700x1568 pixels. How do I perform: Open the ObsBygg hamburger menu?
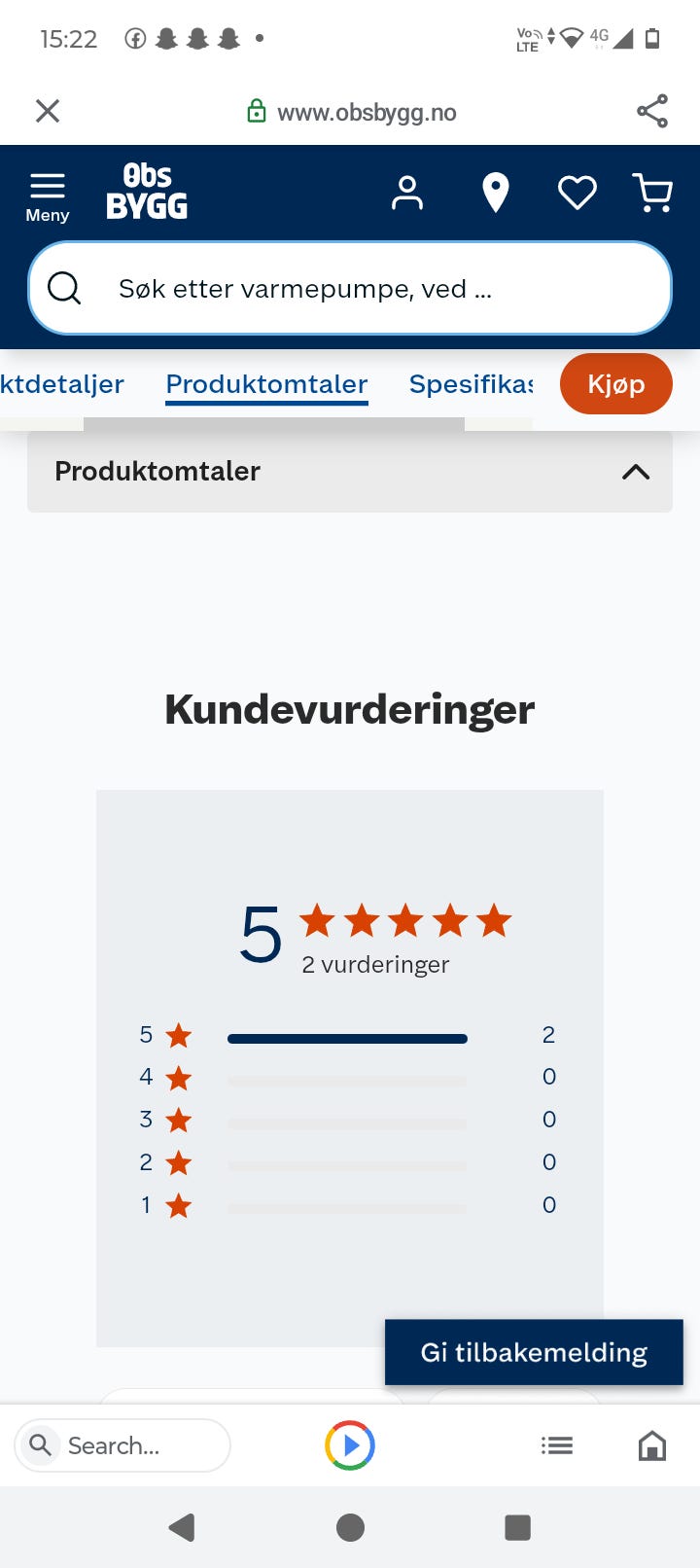pos(47,191)
